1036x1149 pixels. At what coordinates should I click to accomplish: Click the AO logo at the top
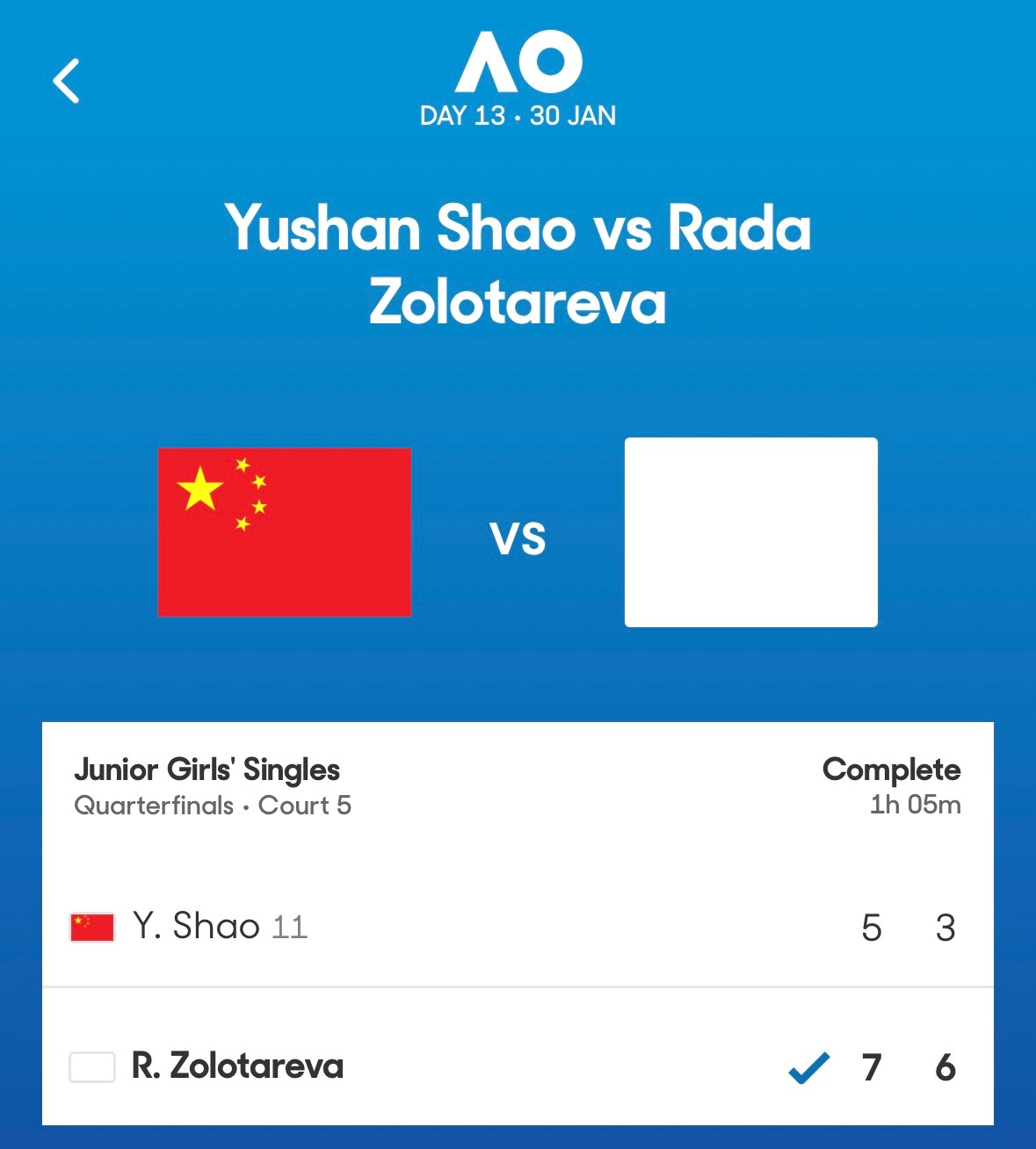click(518, 60)
